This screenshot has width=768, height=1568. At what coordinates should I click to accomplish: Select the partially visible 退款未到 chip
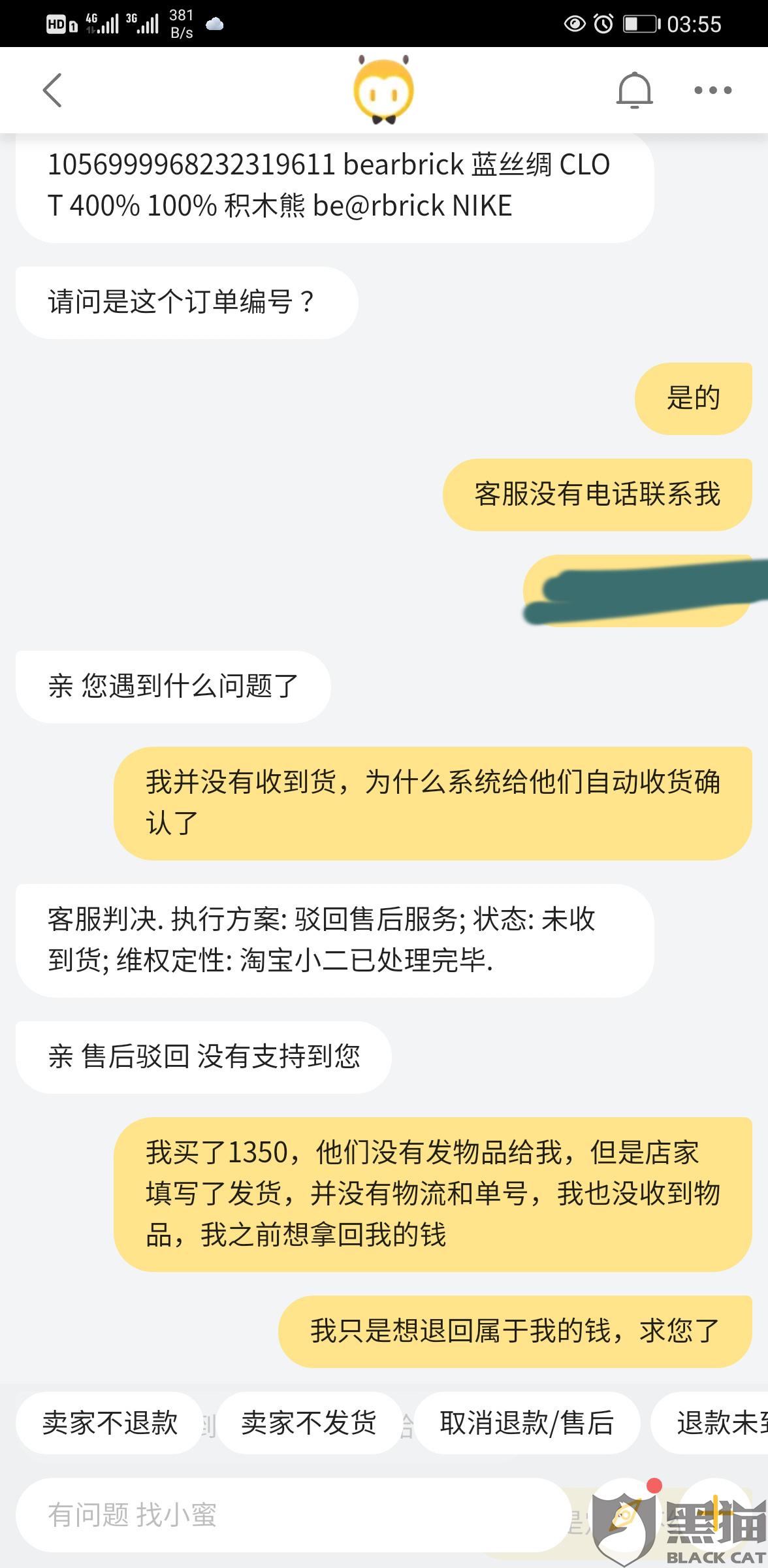tap(710, 1422)
